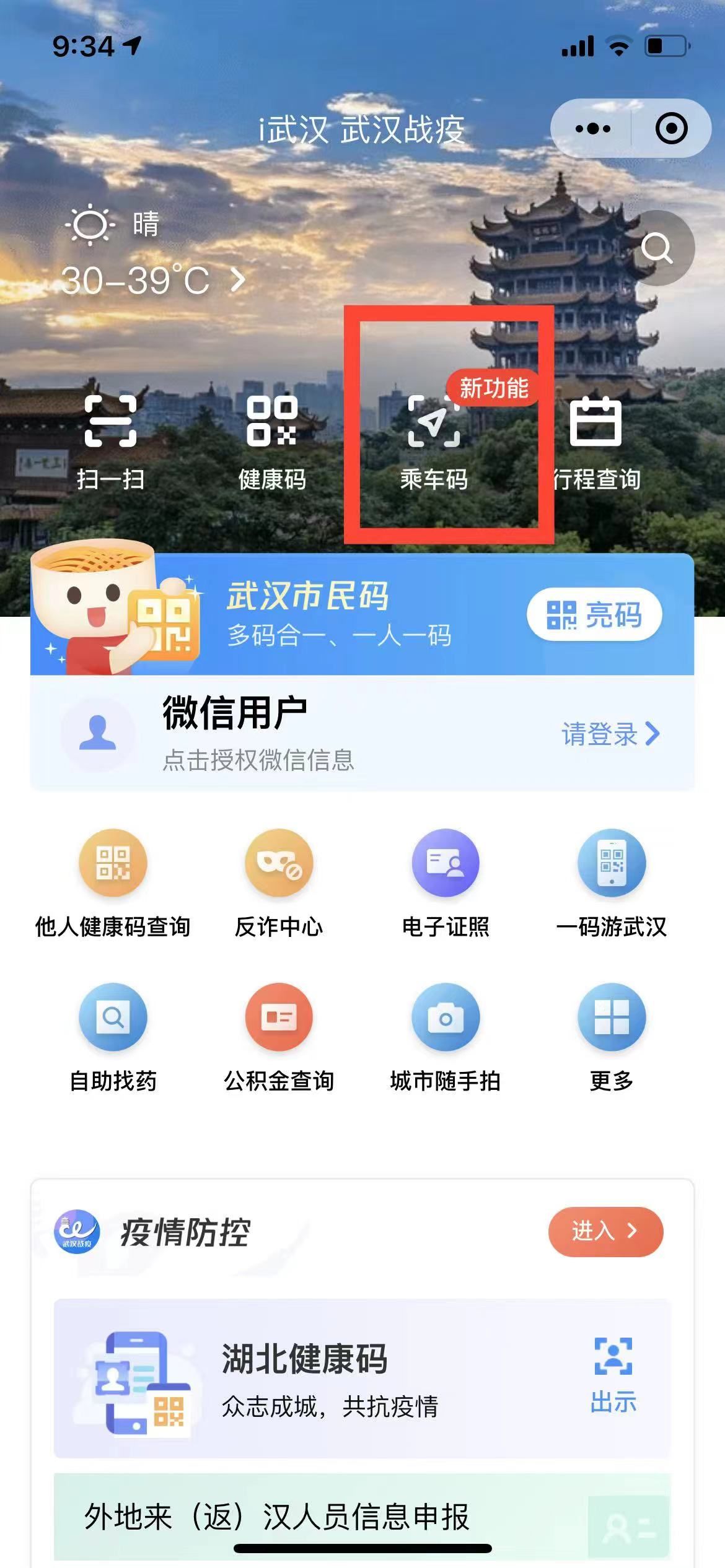
Task: Tap the 亮码 button
Action: click(x=594, y=614)
